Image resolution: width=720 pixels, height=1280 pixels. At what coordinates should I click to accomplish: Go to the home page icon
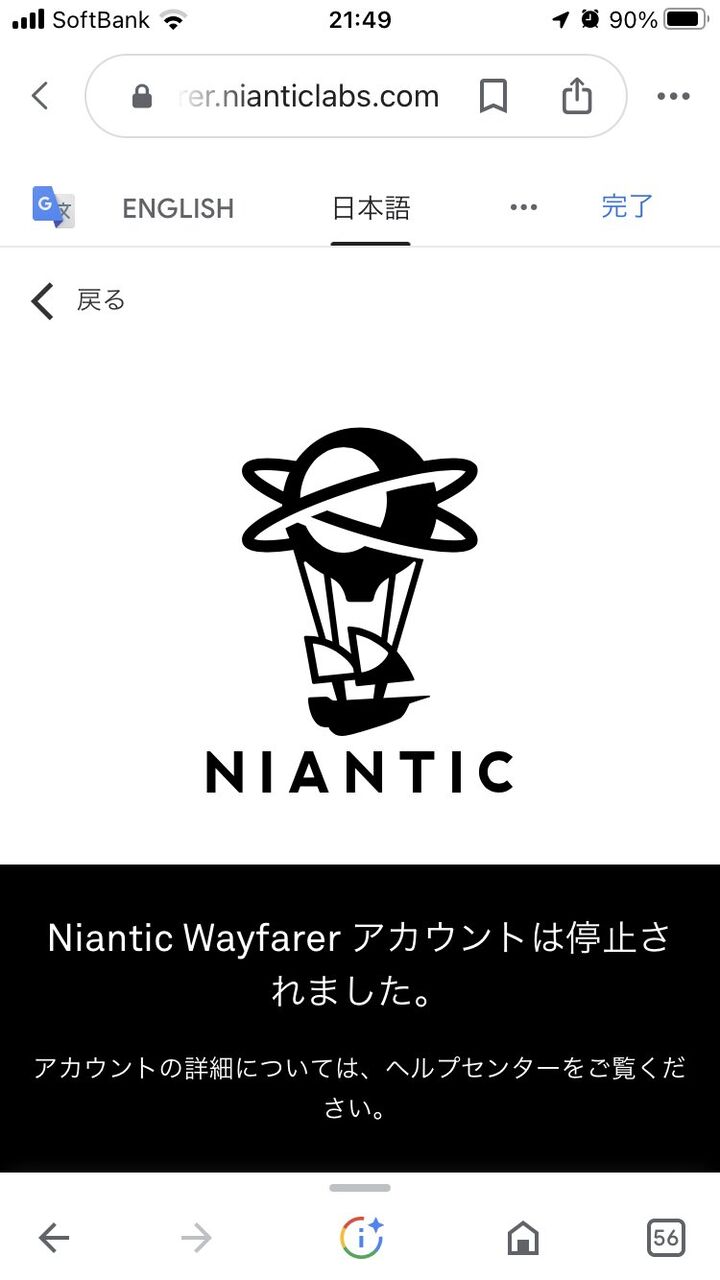[x=523, y=1239]
